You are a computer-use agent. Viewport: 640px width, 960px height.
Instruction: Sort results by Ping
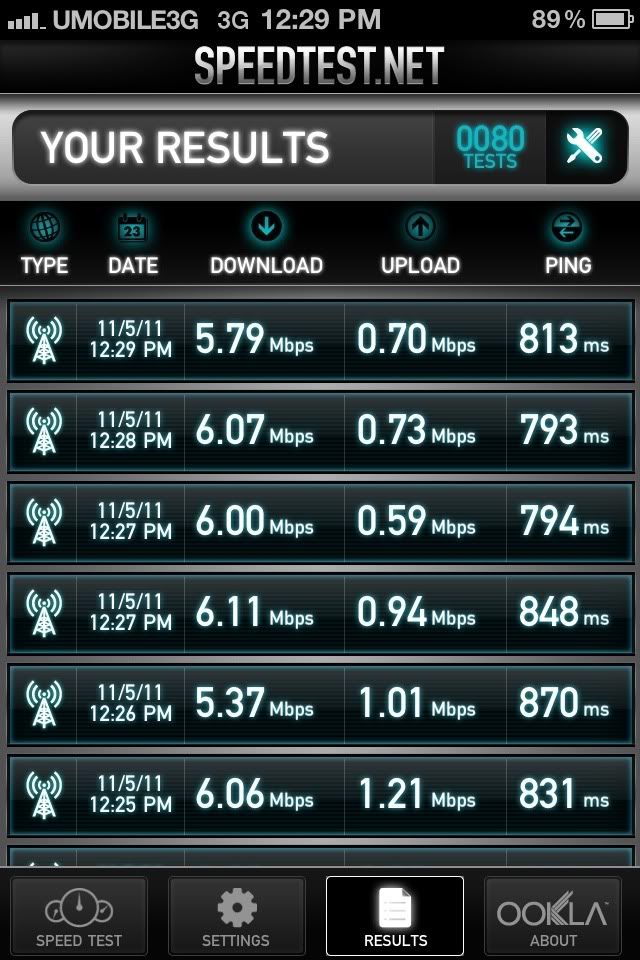568,245
